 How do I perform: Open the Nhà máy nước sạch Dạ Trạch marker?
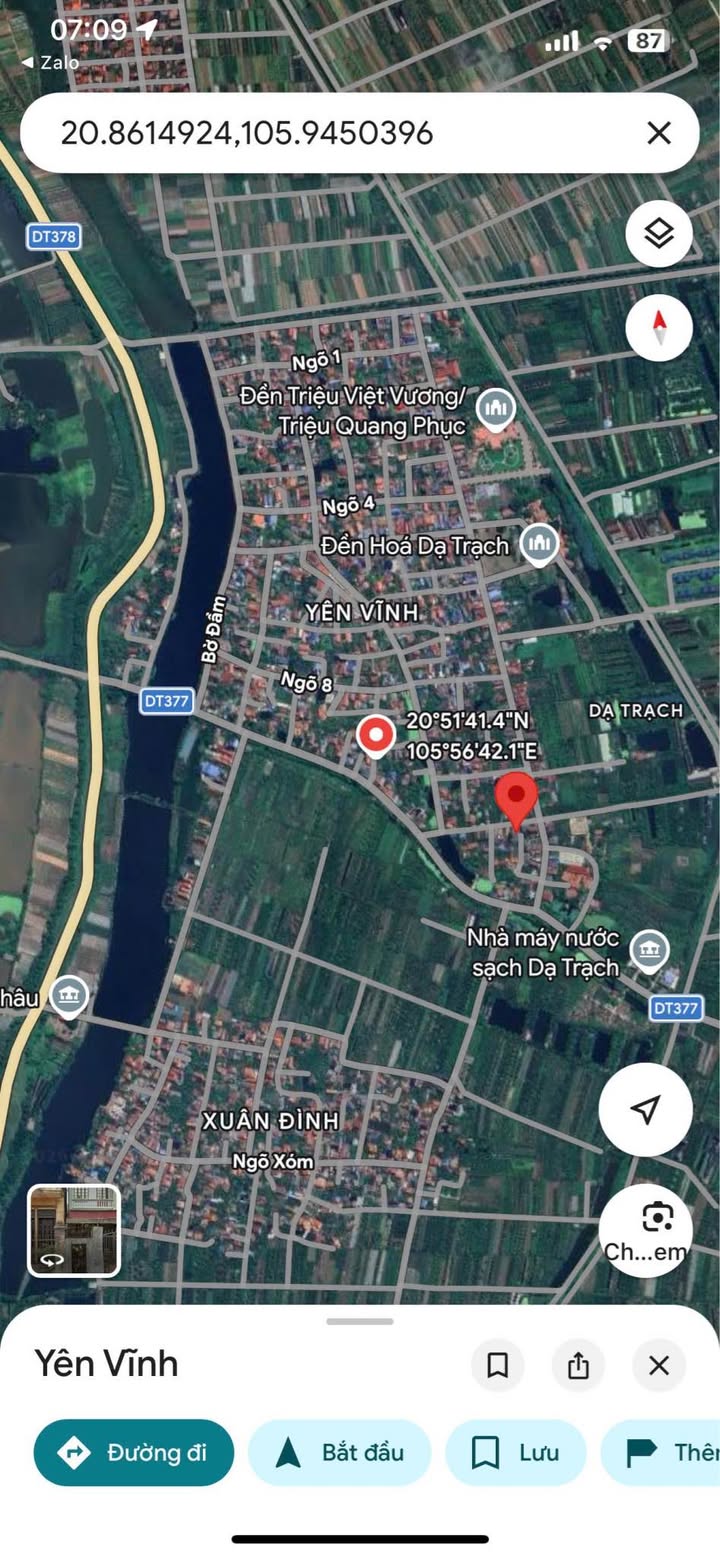pos(651,948)
